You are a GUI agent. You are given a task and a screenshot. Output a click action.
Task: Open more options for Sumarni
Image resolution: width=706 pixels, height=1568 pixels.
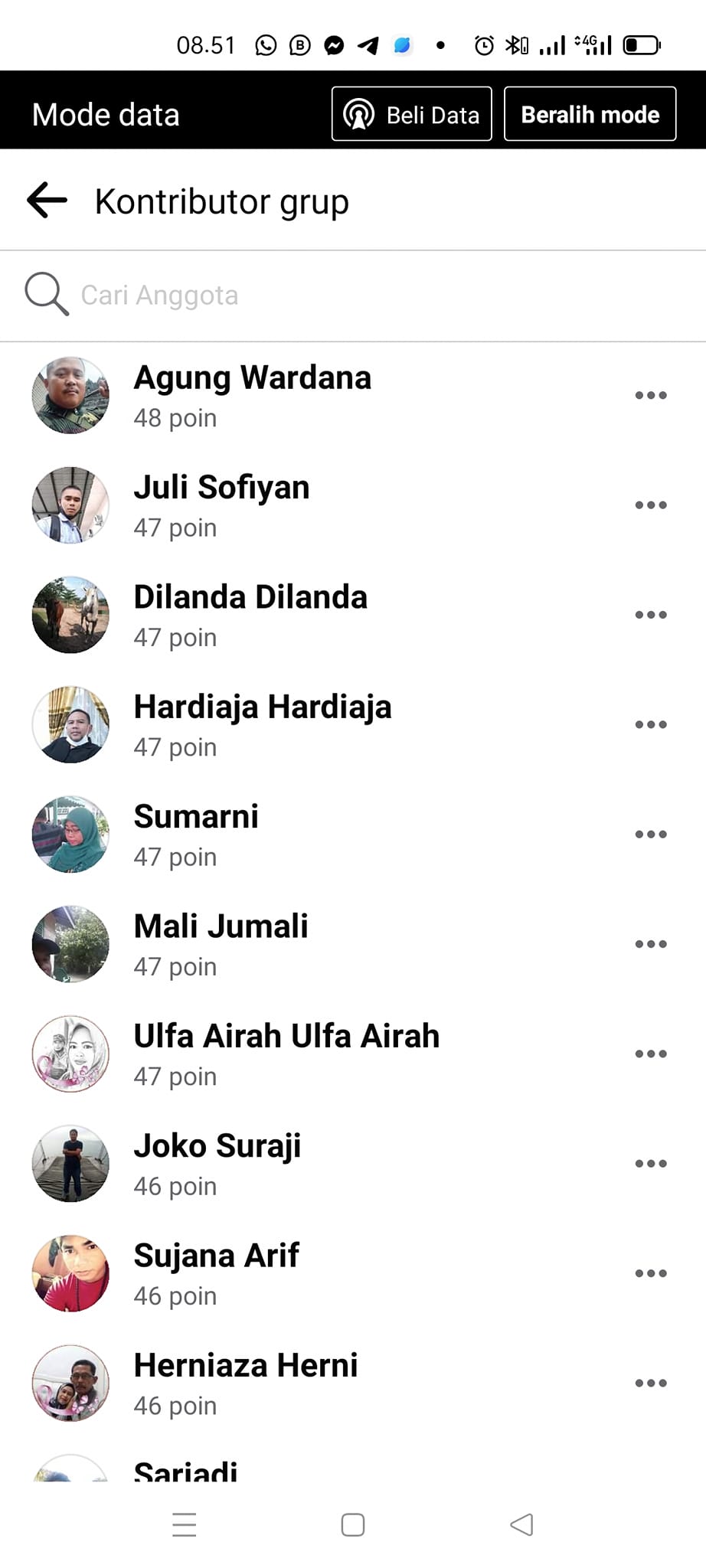coord(650,835)
